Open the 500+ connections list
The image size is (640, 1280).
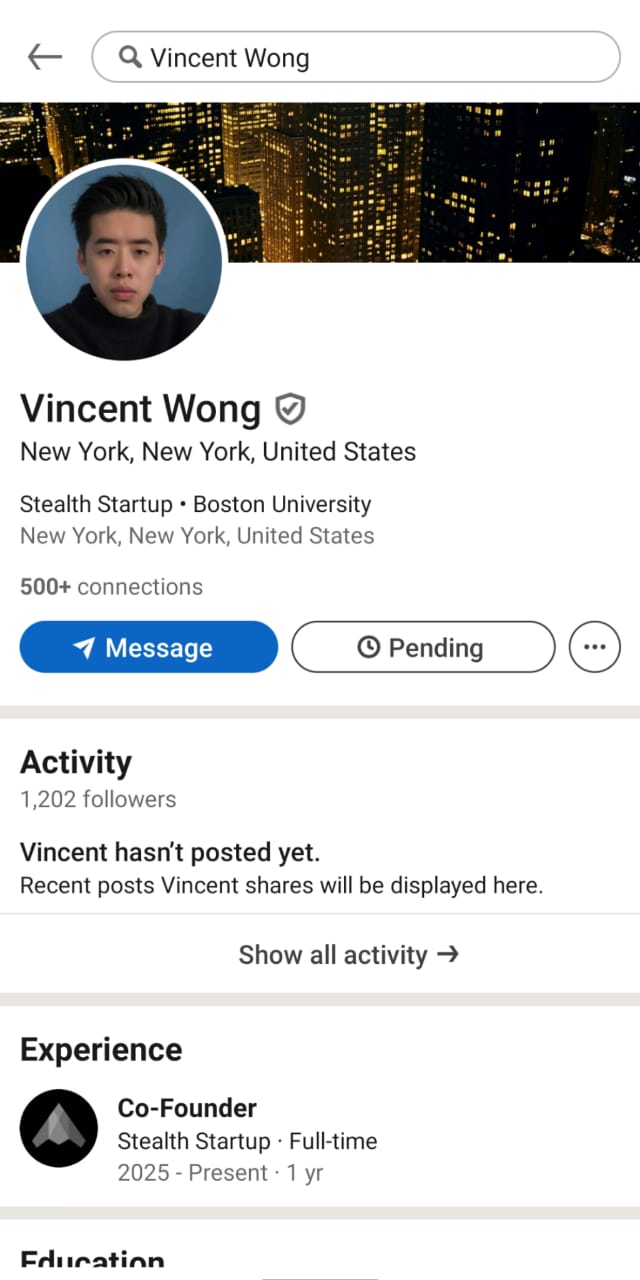coord(111,587)
